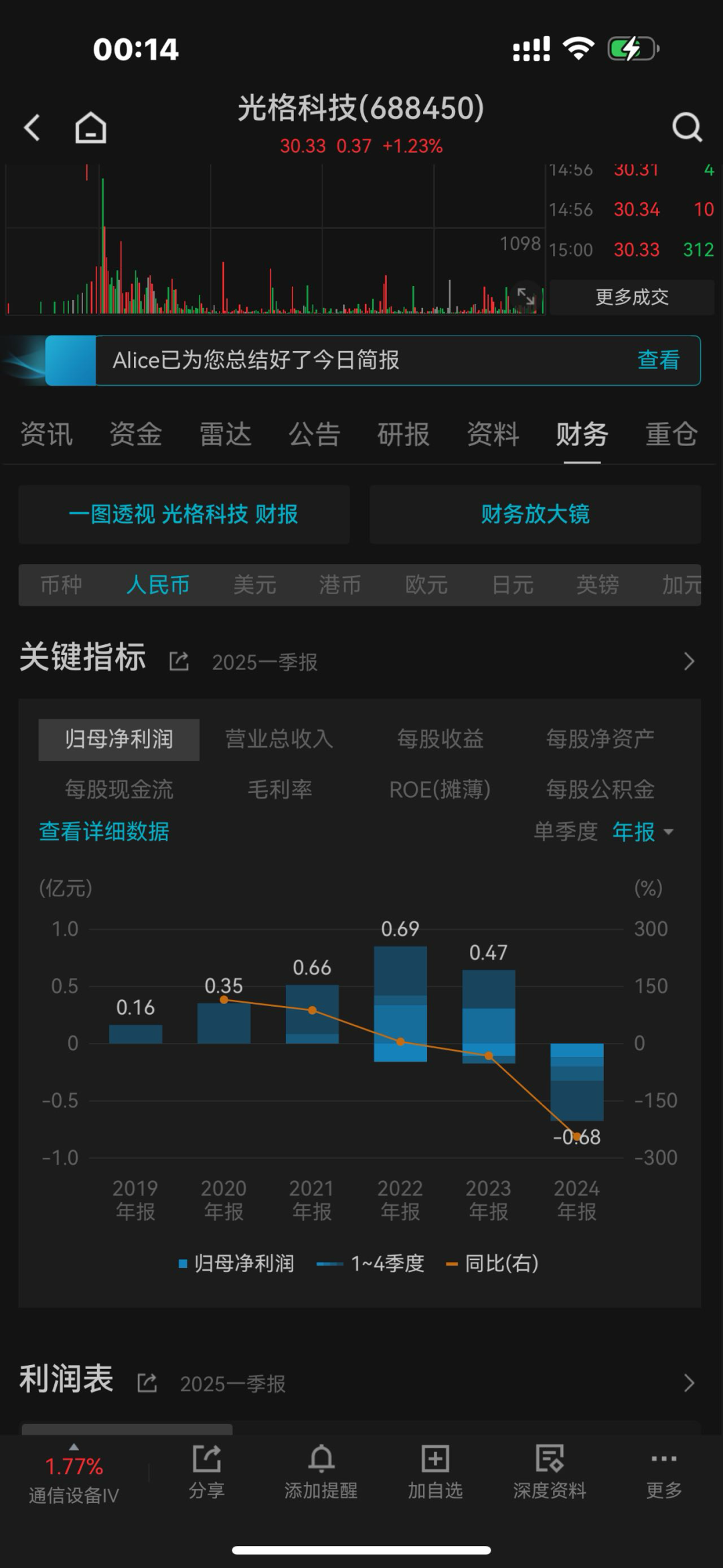Image resolution: width=723 pixels, height=1568 pixels.
Task: Open 一图透视 光格科技 财报
Action: click(184, 514)
